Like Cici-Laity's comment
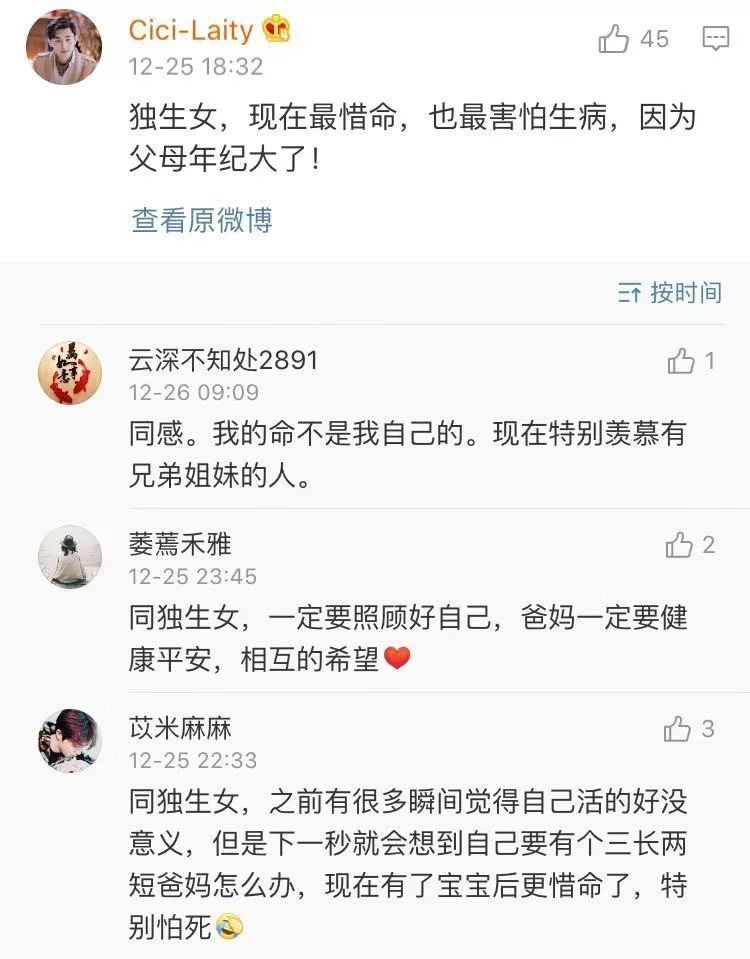This screenshot has width=750, height=959. coord(614,39)
